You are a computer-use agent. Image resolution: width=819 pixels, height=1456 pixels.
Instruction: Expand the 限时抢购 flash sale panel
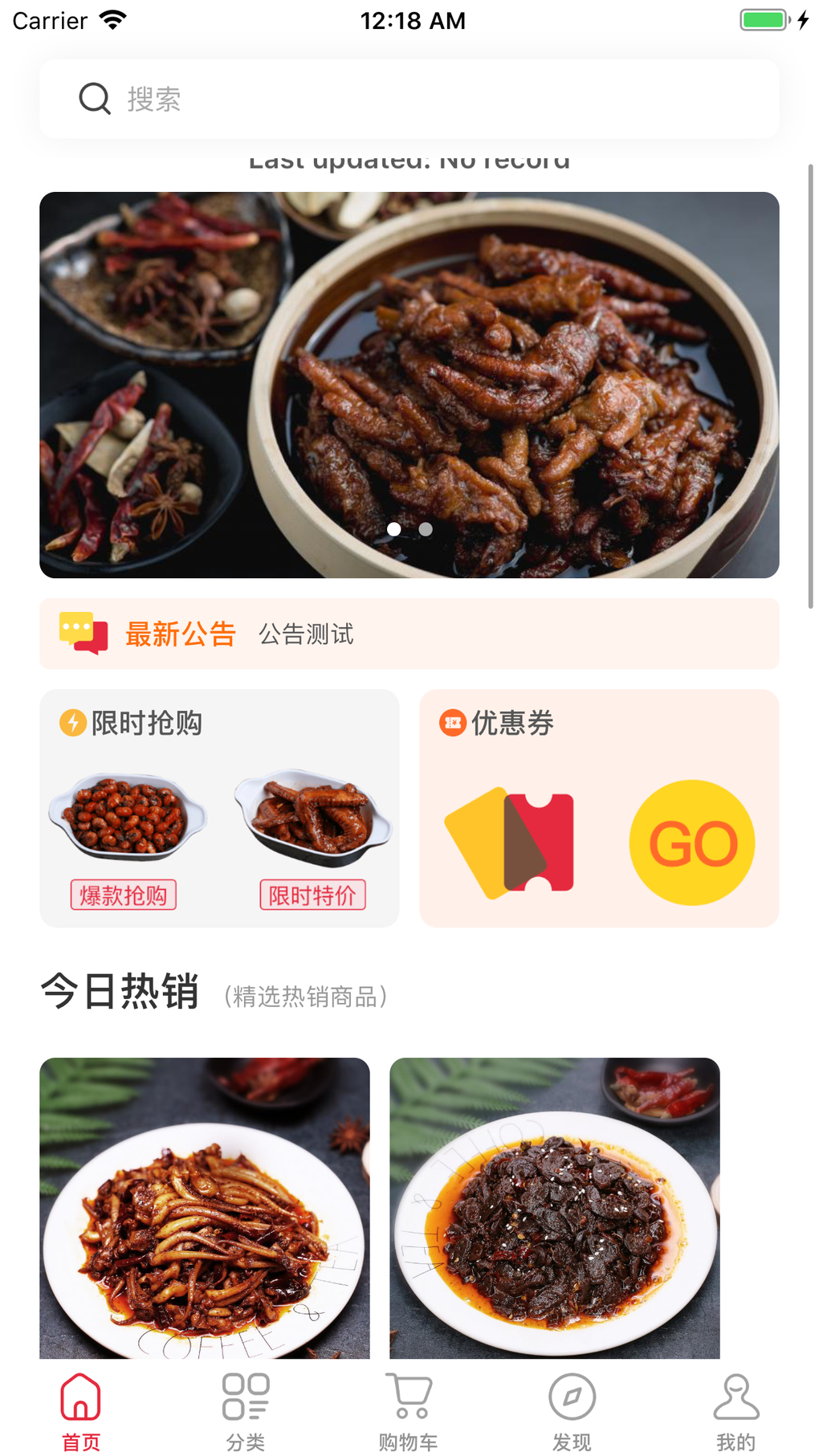pyautogui.click(x=219, y=807)
